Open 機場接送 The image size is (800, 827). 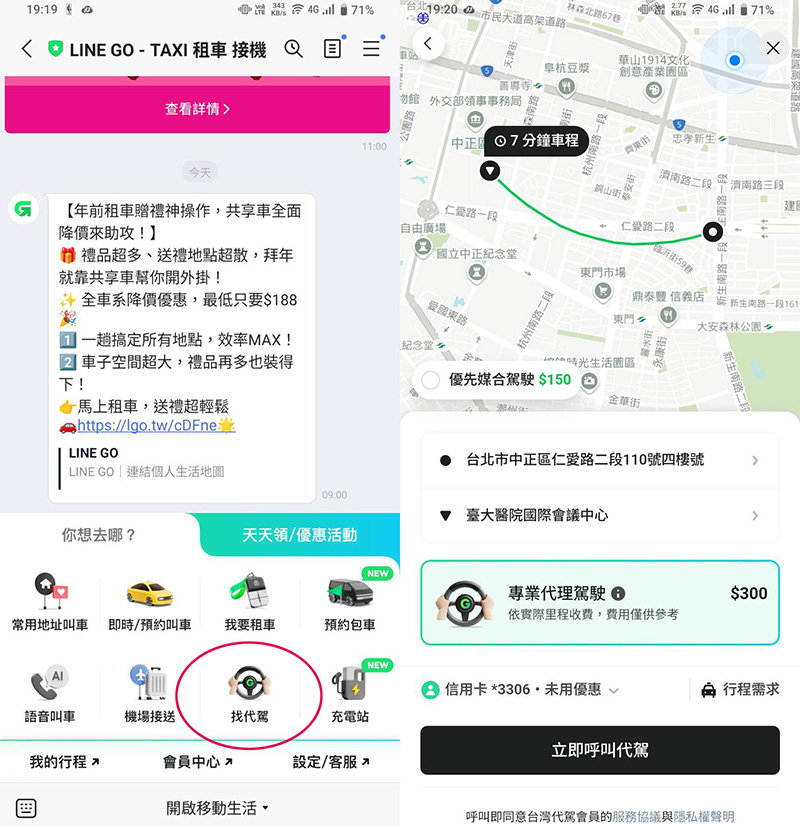(x=150, y=693)
